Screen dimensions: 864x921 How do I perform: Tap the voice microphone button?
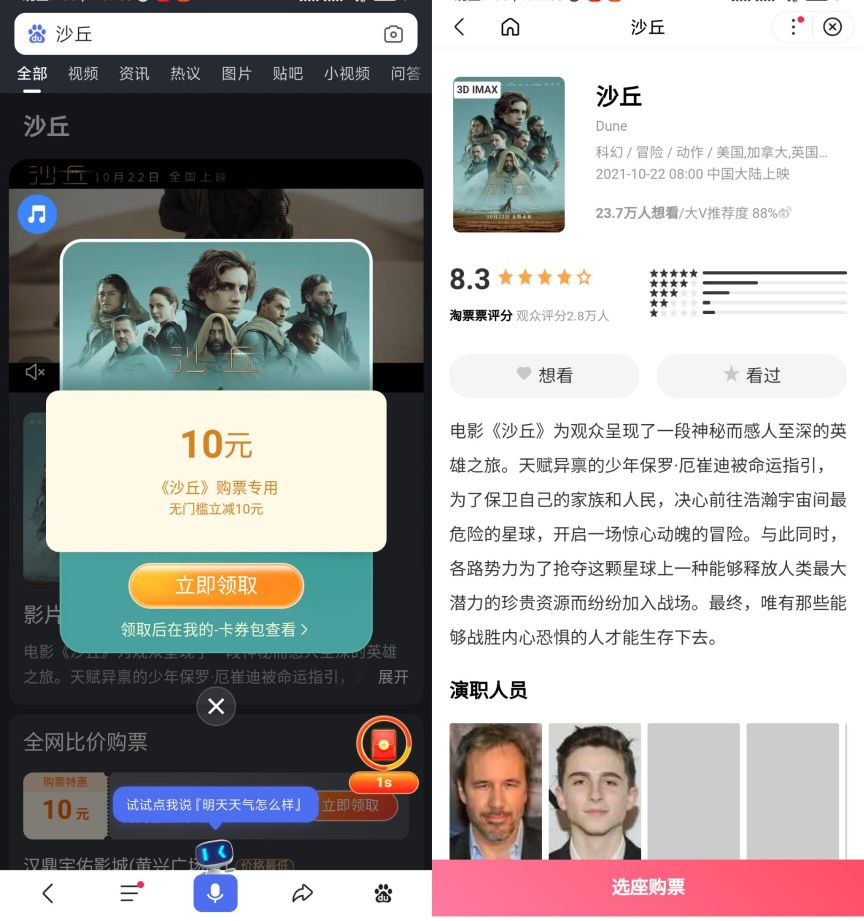[215, 893]
